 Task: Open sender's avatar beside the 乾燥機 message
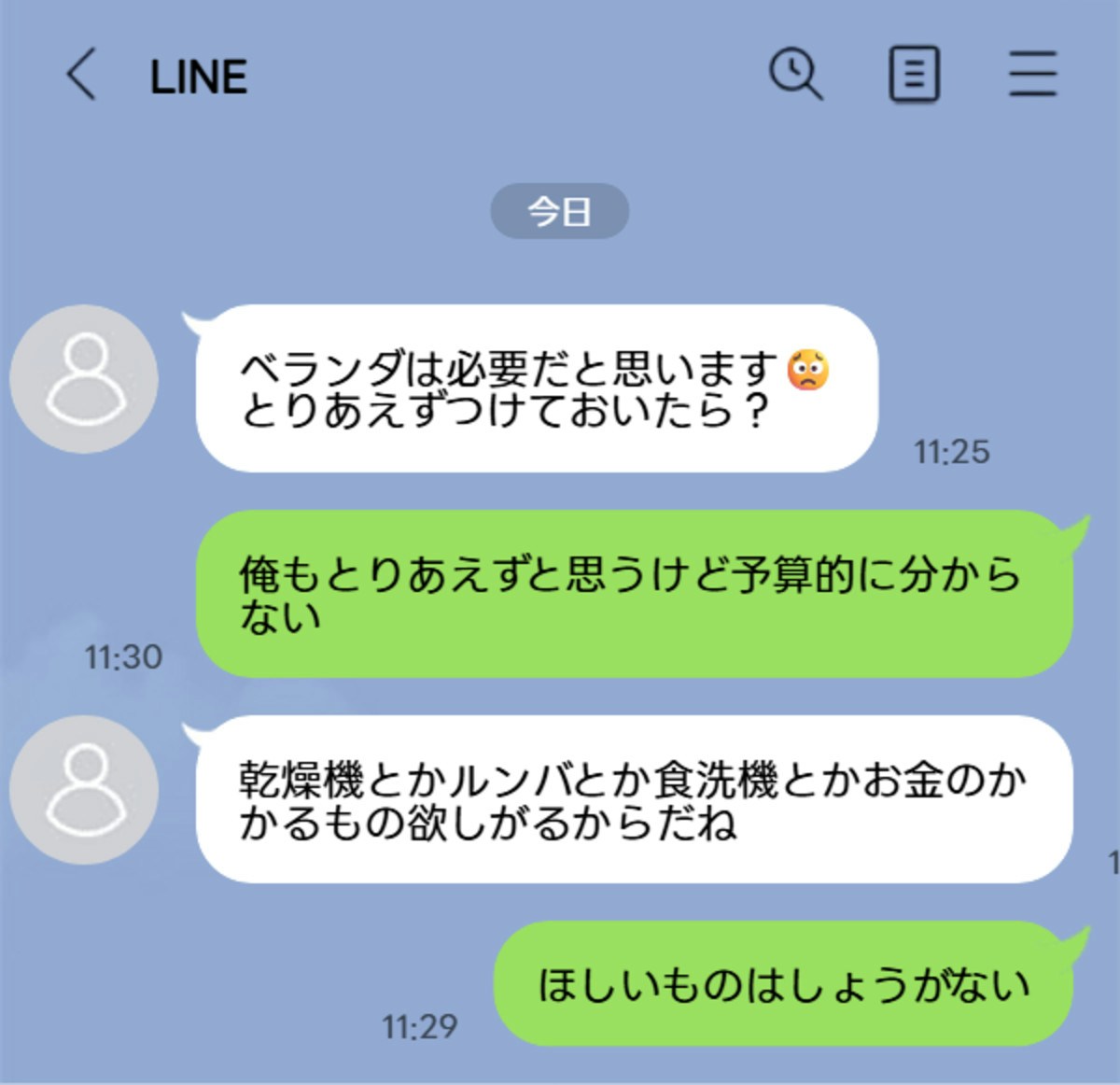pyautogui.click(x=84, y=790)
